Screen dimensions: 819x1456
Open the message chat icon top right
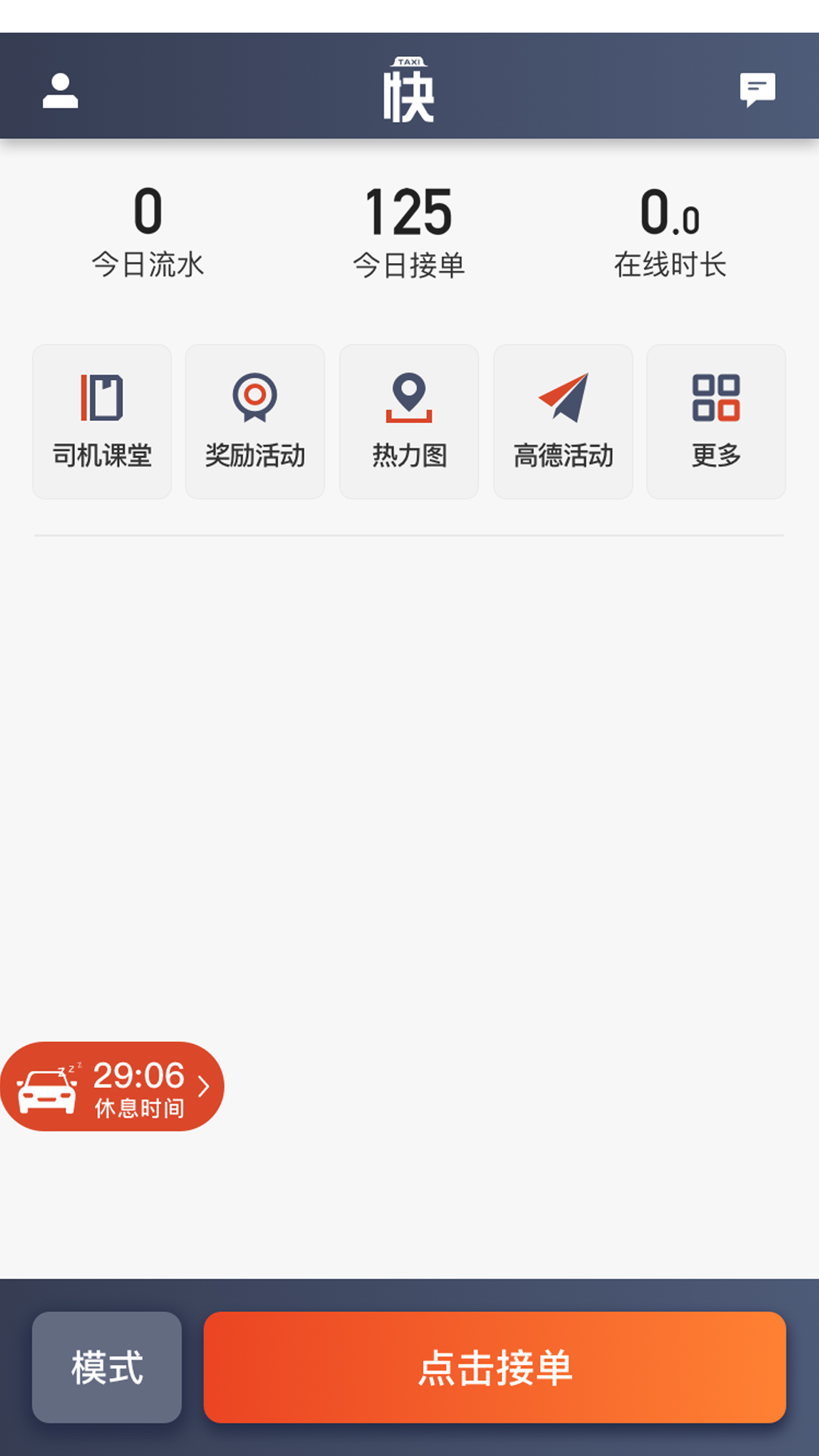(x=759, y=89)
